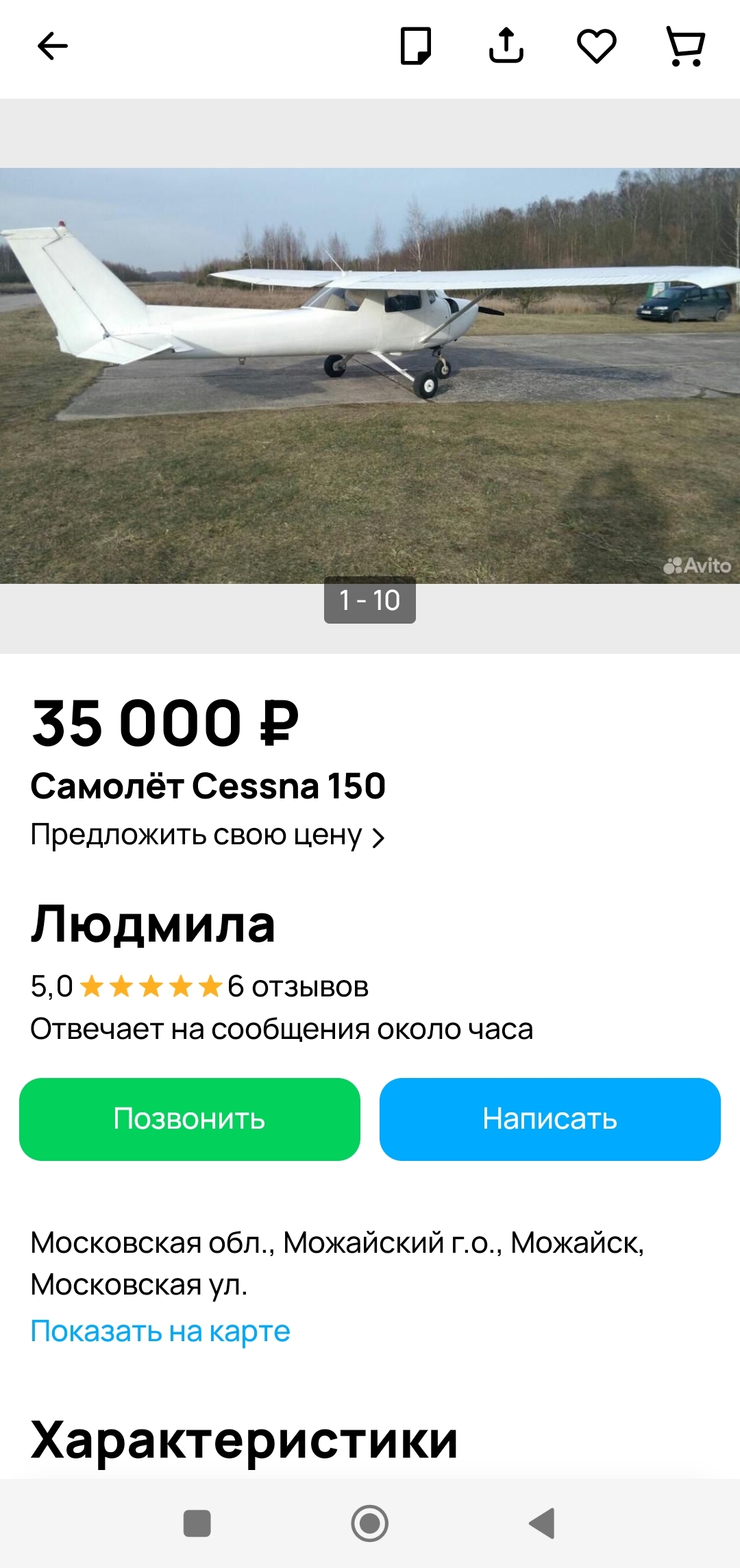Open the Cessna plane photo gallery
This screenshot has height=1568, width=740.
(x=370, y=376)
